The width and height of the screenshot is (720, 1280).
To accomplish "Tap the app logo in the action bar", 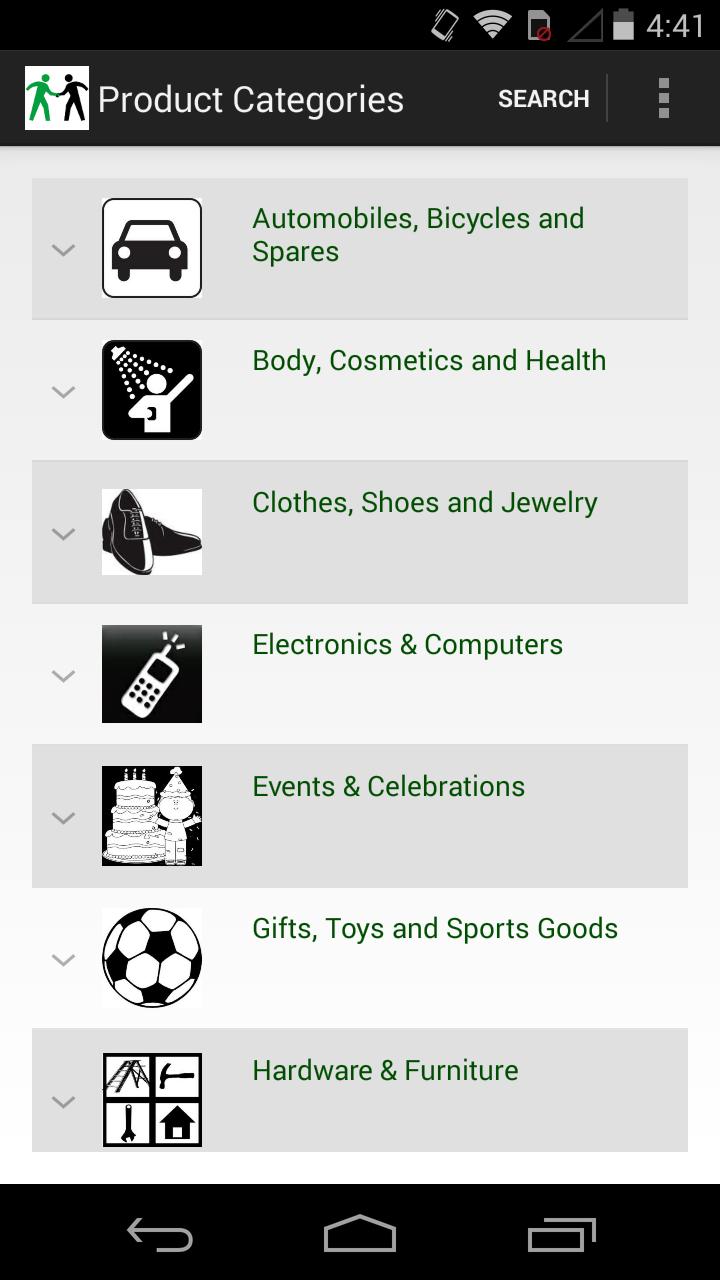I will [x=56, y=98].
